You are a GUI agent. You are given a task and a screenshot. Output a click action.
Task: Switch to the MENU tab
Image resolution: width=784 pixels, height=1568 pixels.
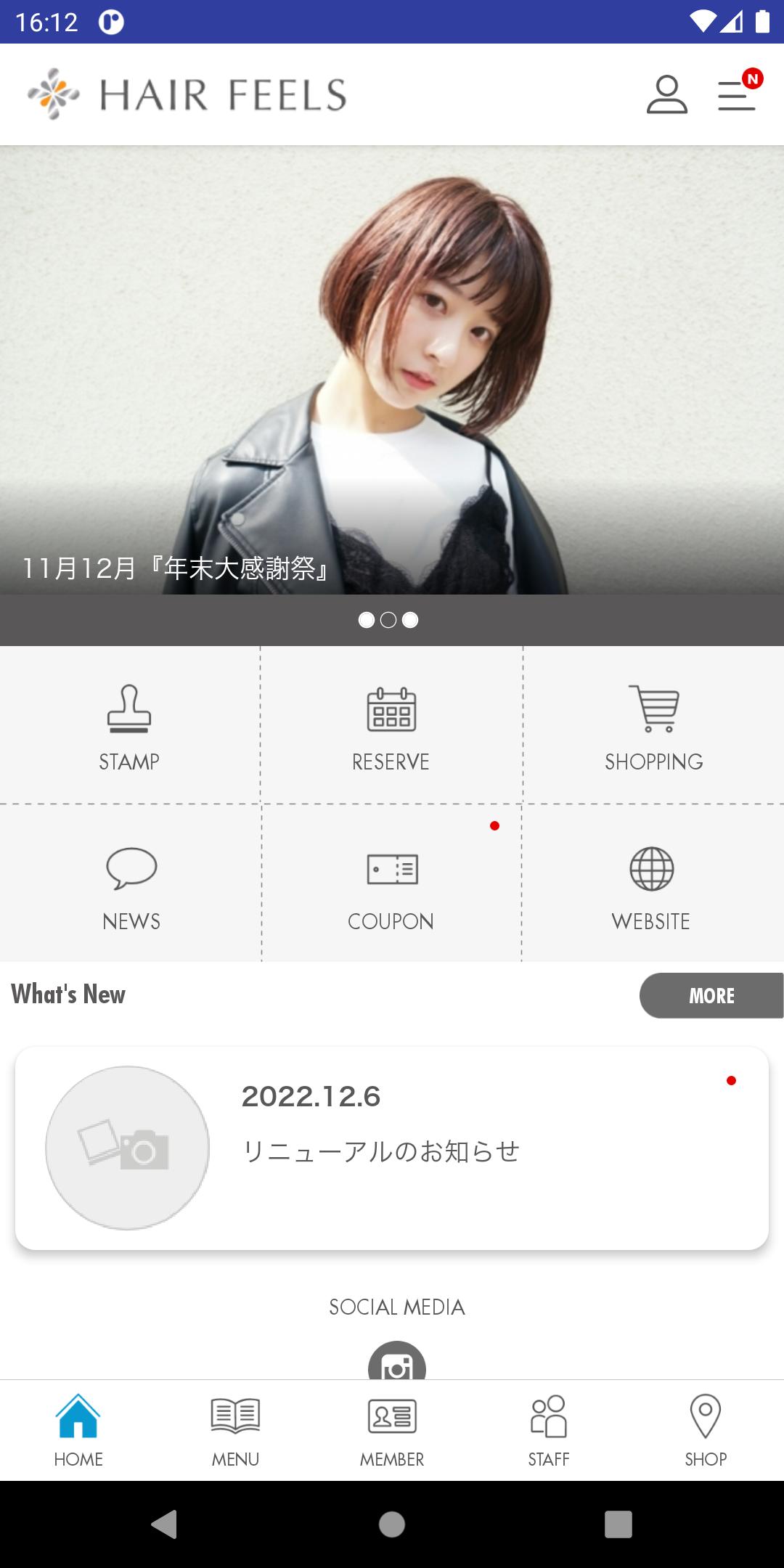[235, 1430]
